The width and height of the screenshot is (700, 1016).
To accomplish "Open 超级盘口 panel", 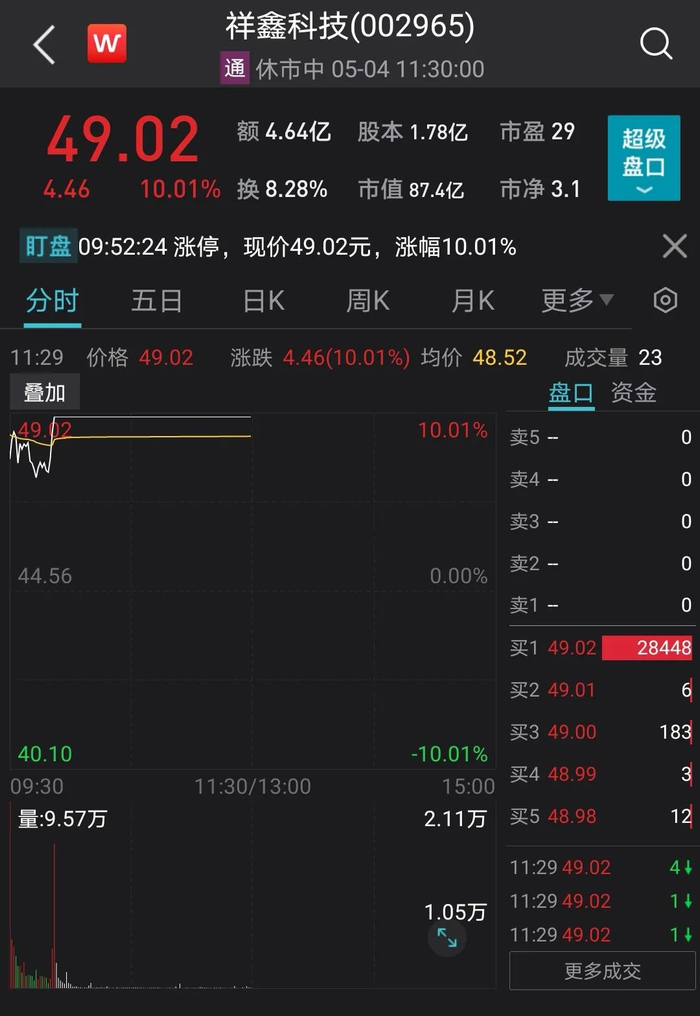I will point(643,158).
